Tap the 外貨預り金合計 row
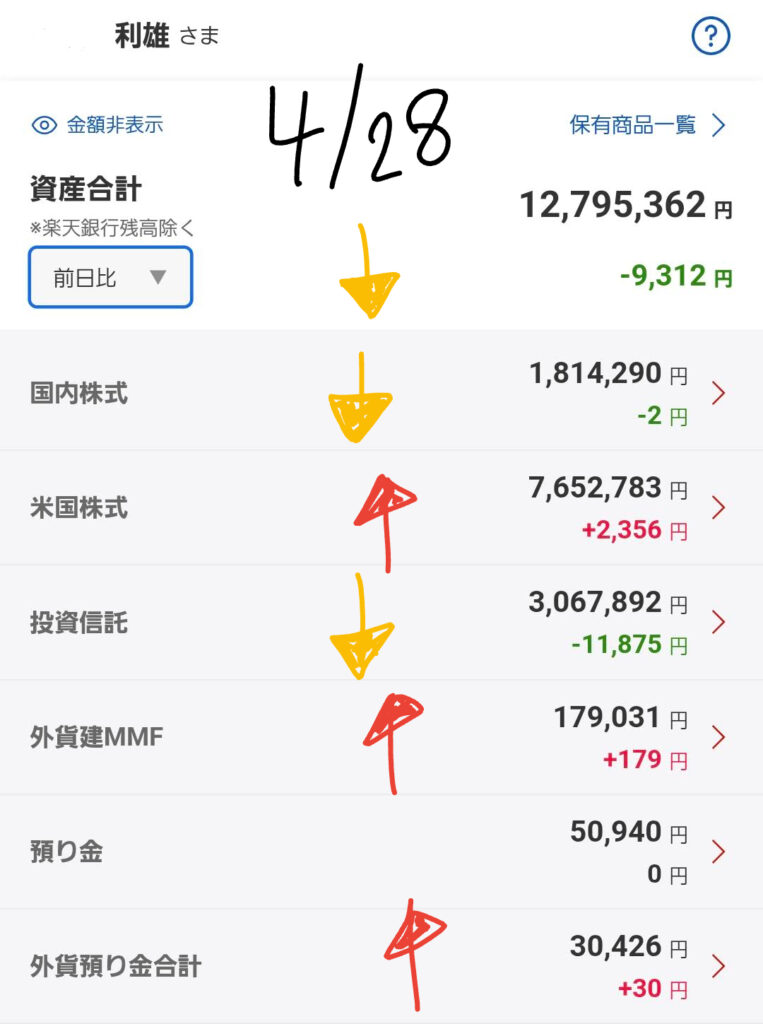Viewport: 763px width, 1024px height. click(x=380, y=966)
